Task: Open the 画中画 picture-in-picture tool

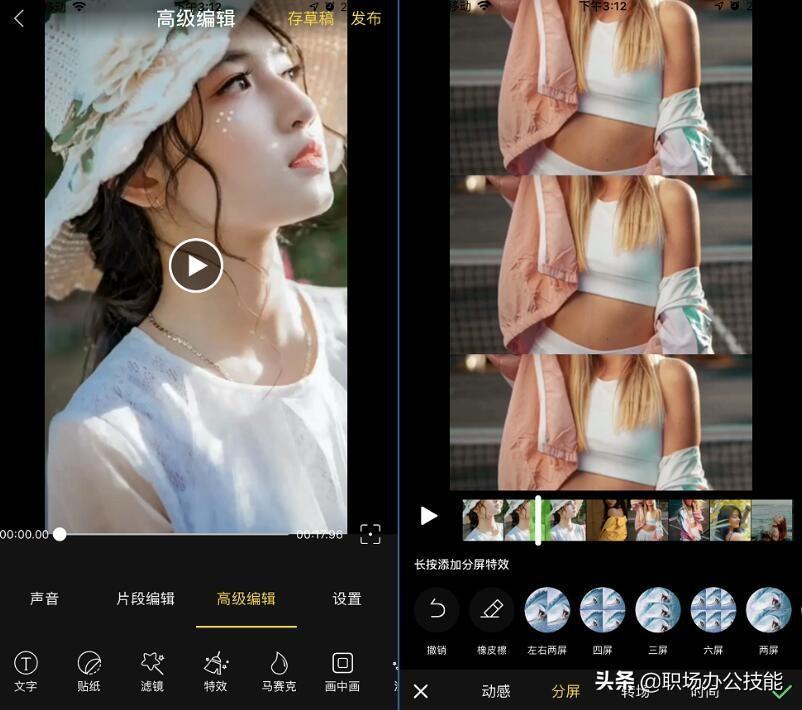Action: pos(342,669)
